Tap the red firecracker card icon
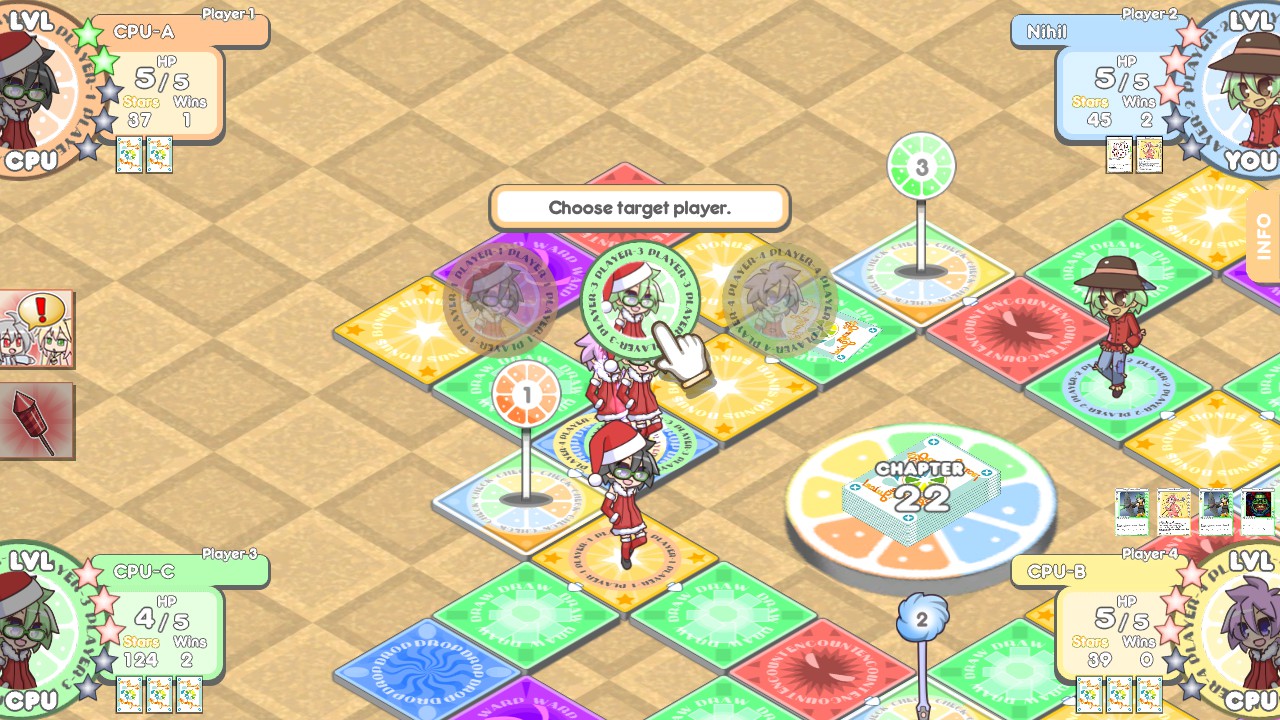Screen dimensions: 1280x720 pyautogui.click(x=36, y=420)
